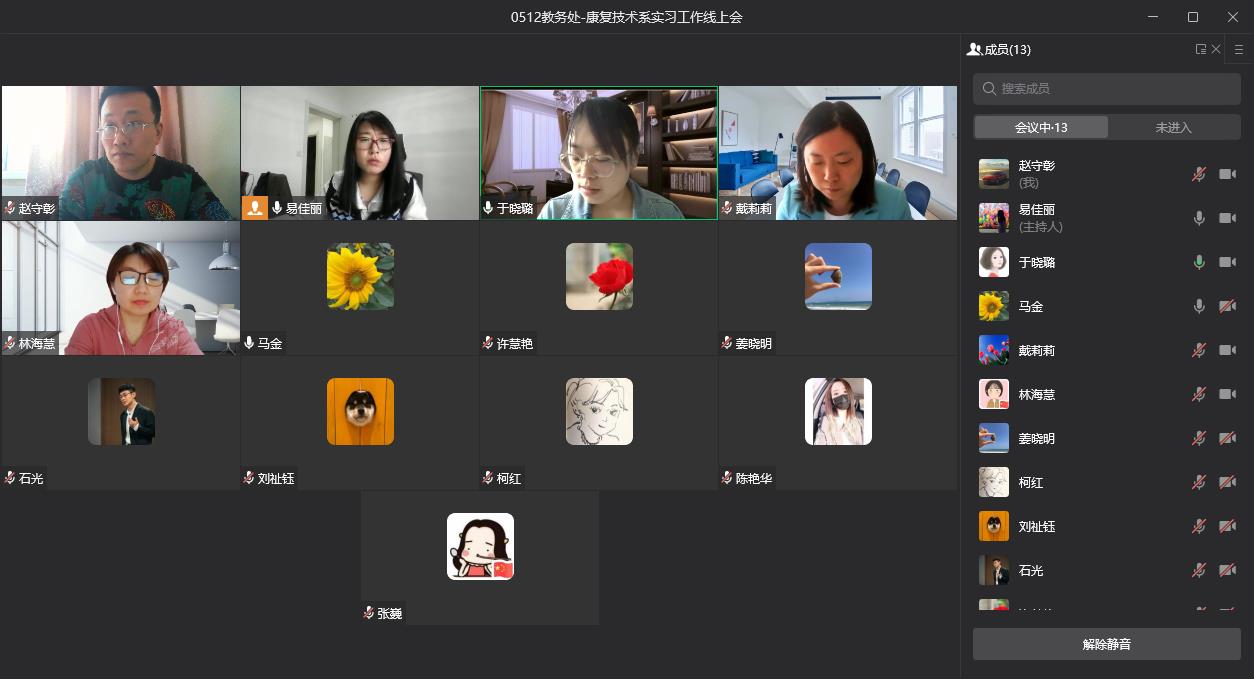Pop out the members panel

pos(1200,49)
